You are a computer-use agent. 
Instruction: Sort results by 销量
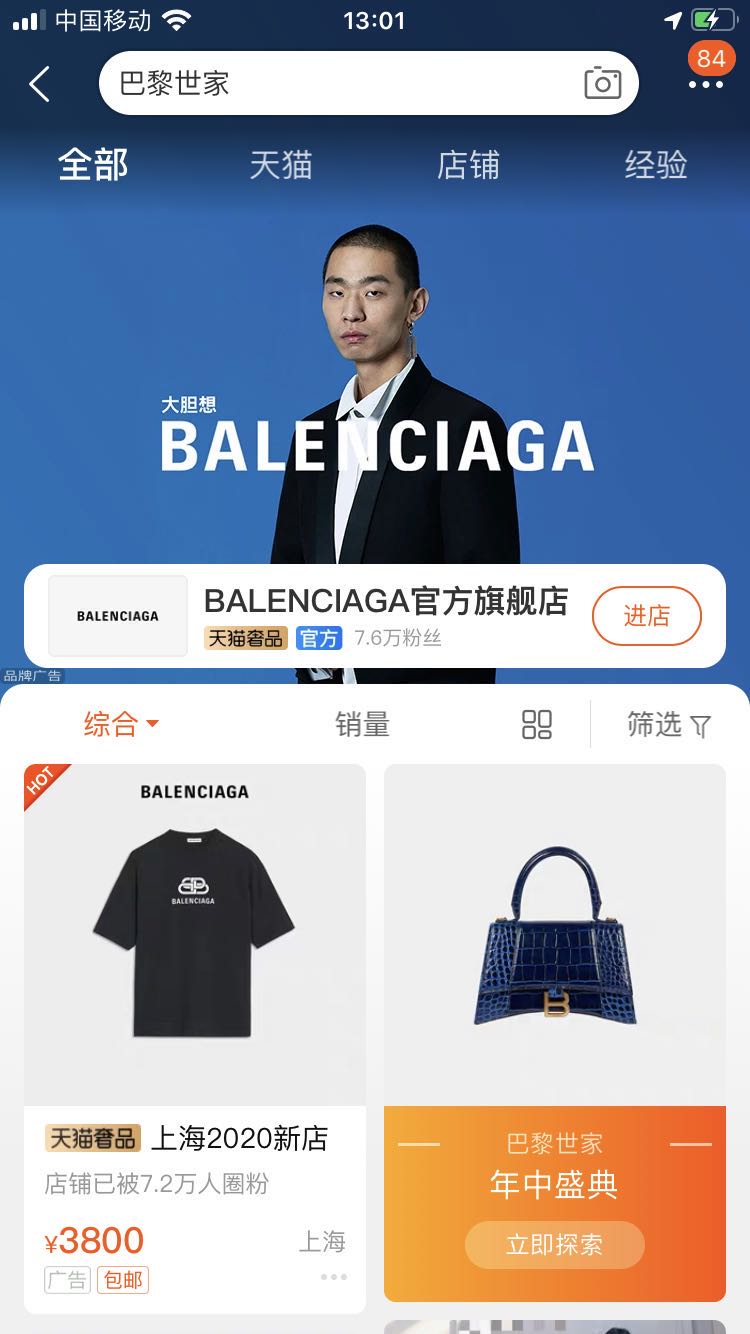[362, 724]
